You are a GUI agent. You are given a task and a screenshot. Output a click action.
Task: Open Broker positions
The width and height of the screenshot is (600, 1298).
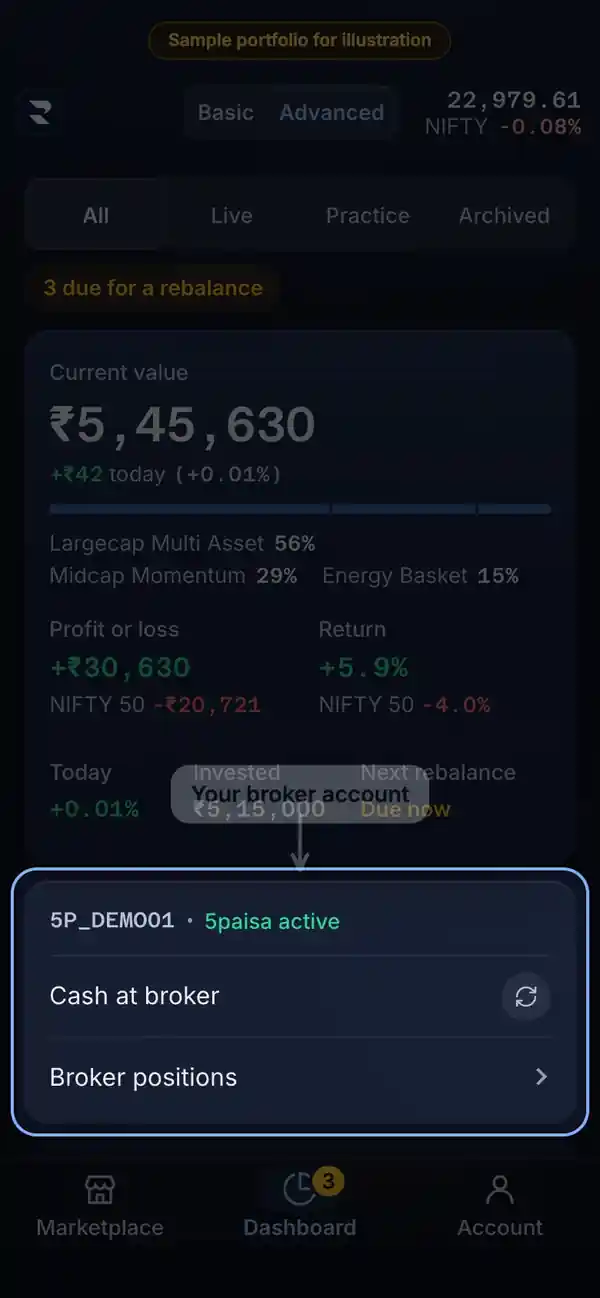(300, 1077)
